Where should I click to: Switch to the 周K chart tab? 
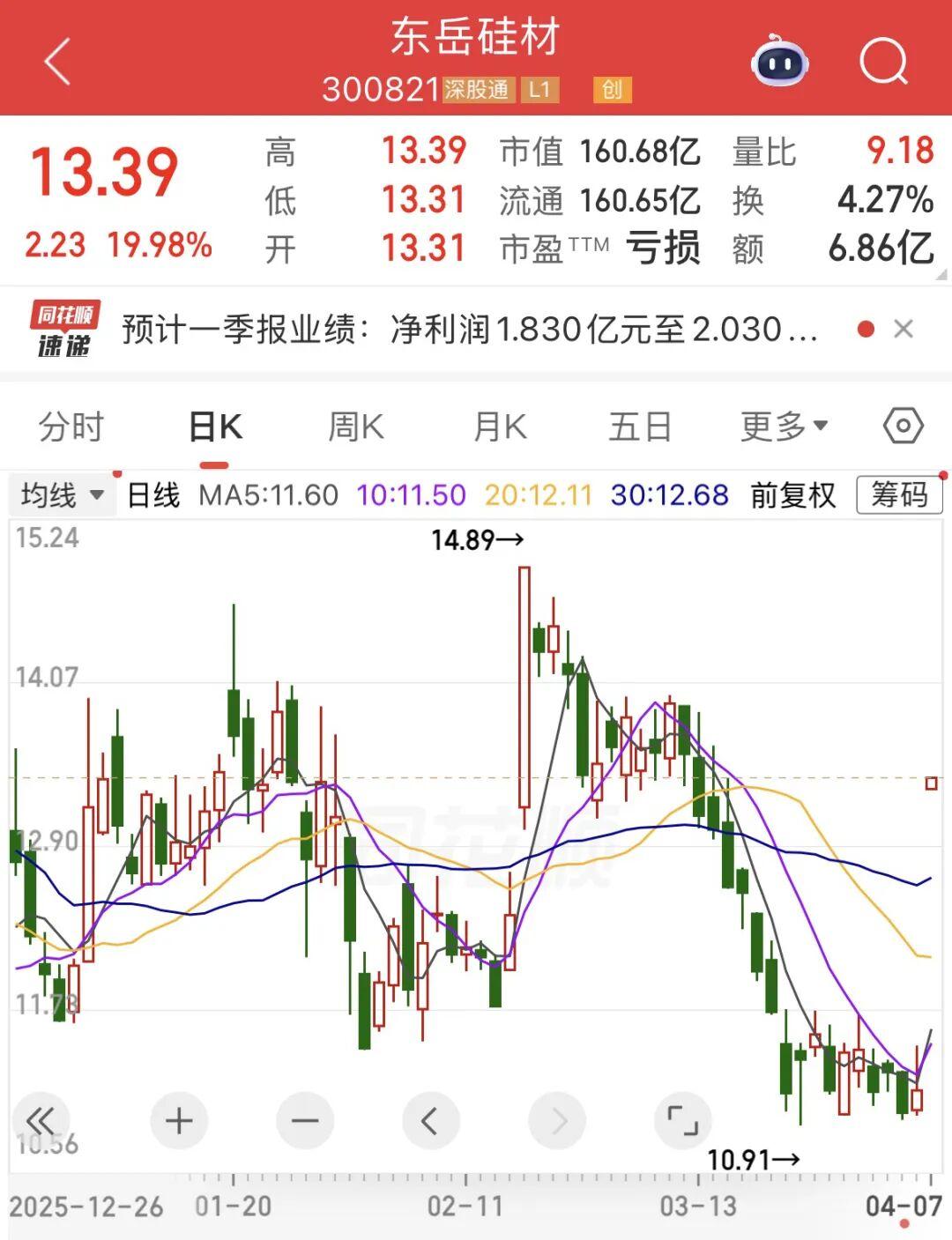tap(355, 427)
